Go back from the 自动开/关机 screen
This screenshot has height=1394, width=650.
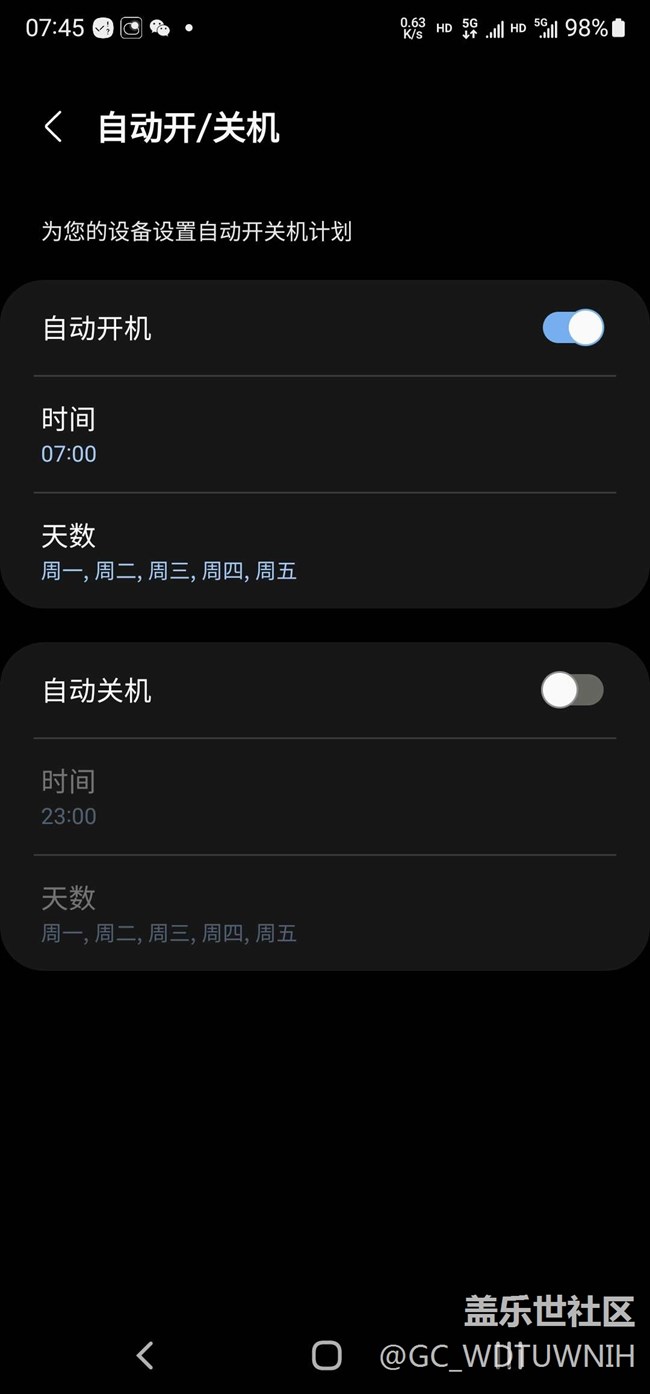54,127
